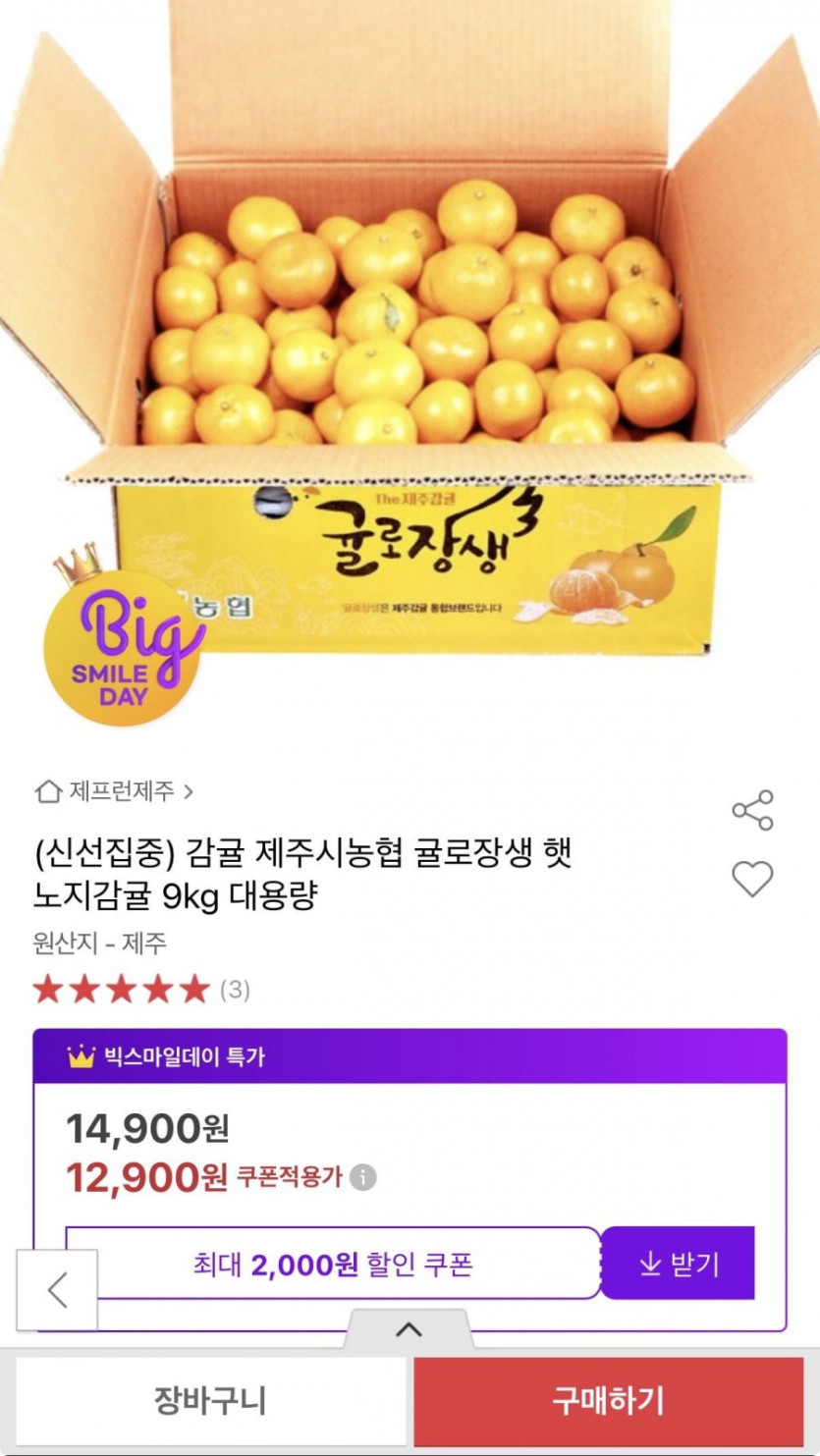Screen dimensions: 820x1456
Task: Expand the bottom purchase options panel
Action: (409, 1330)
